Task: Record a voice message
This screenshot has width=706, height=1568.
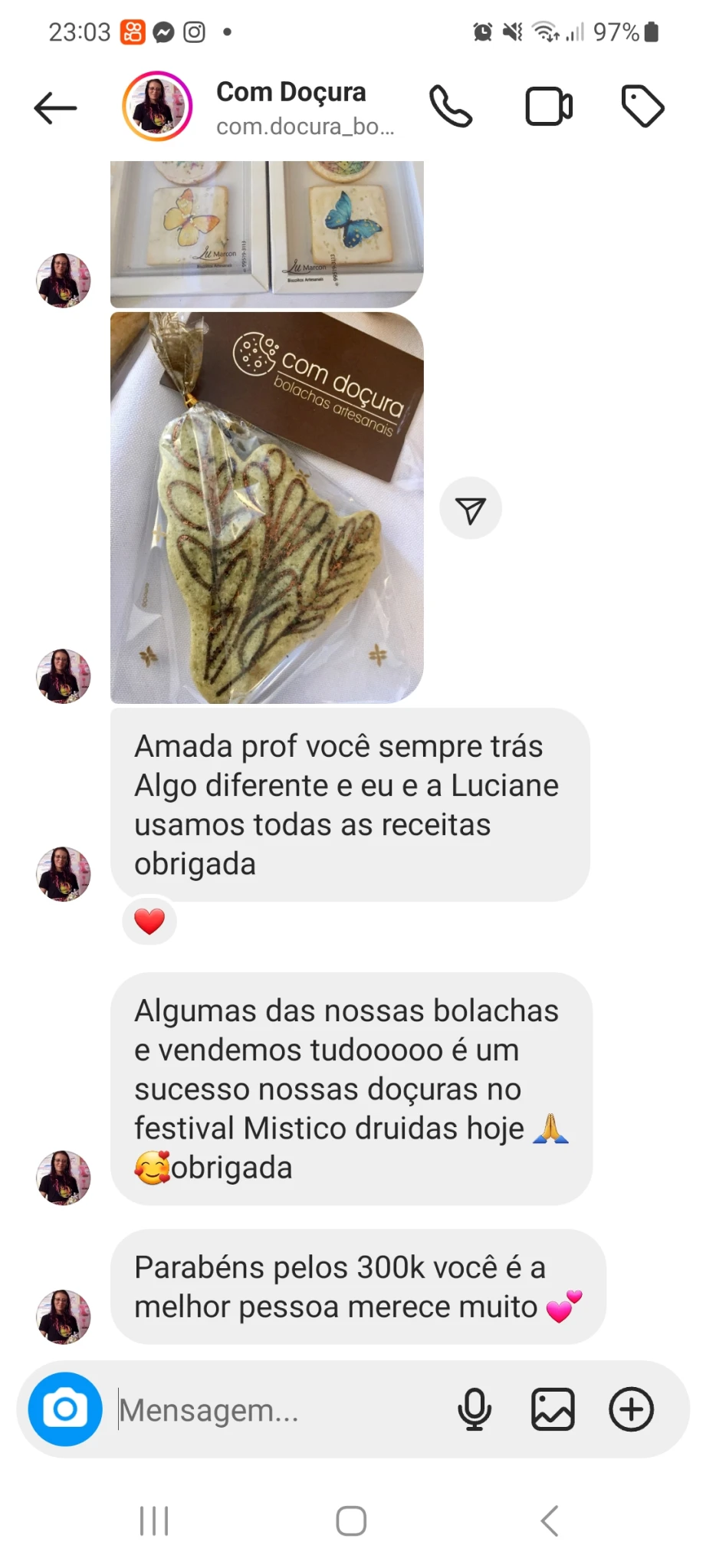Action: click(x=474, y=1409)
